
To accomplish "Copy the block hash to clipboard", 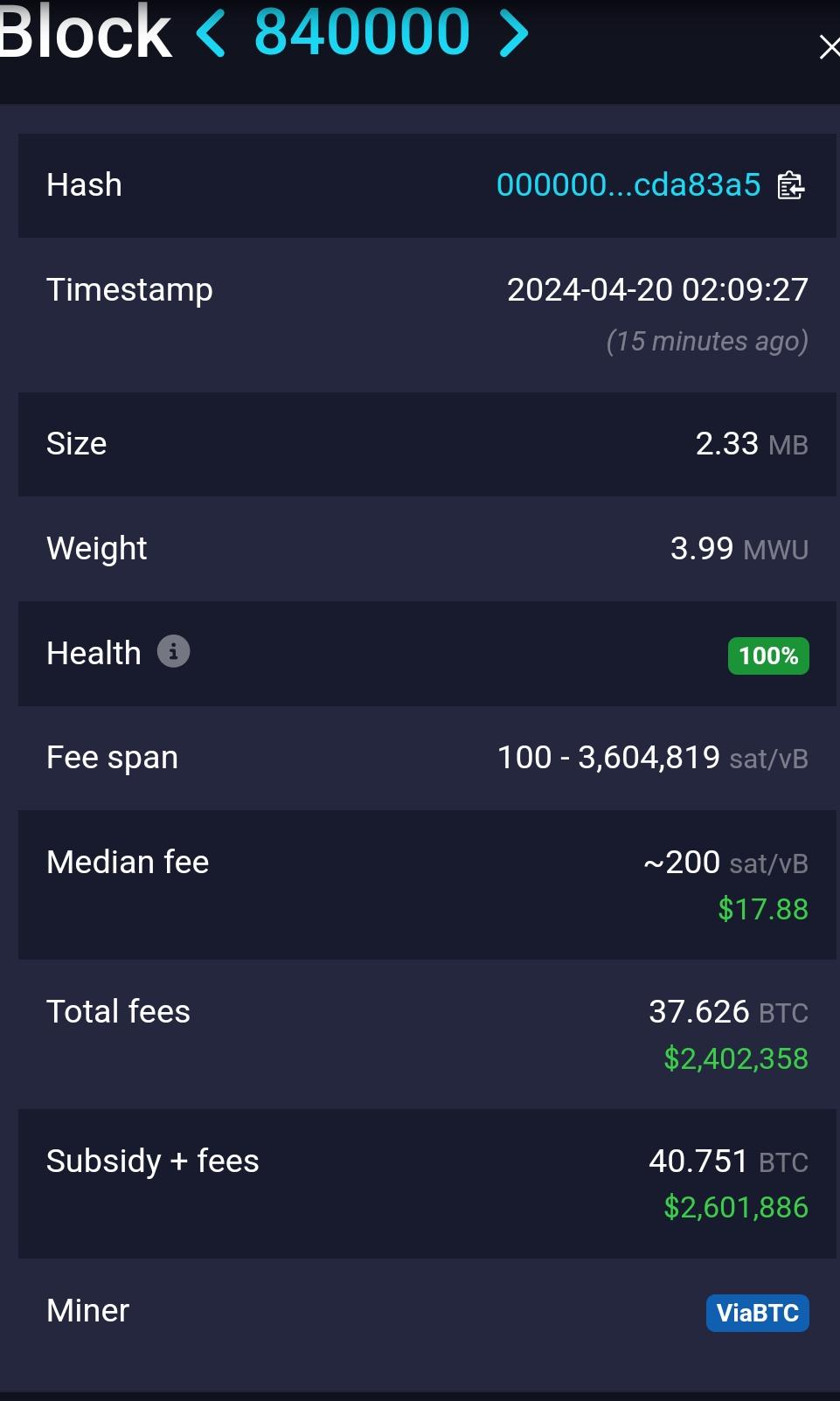I will click(791, 185).
